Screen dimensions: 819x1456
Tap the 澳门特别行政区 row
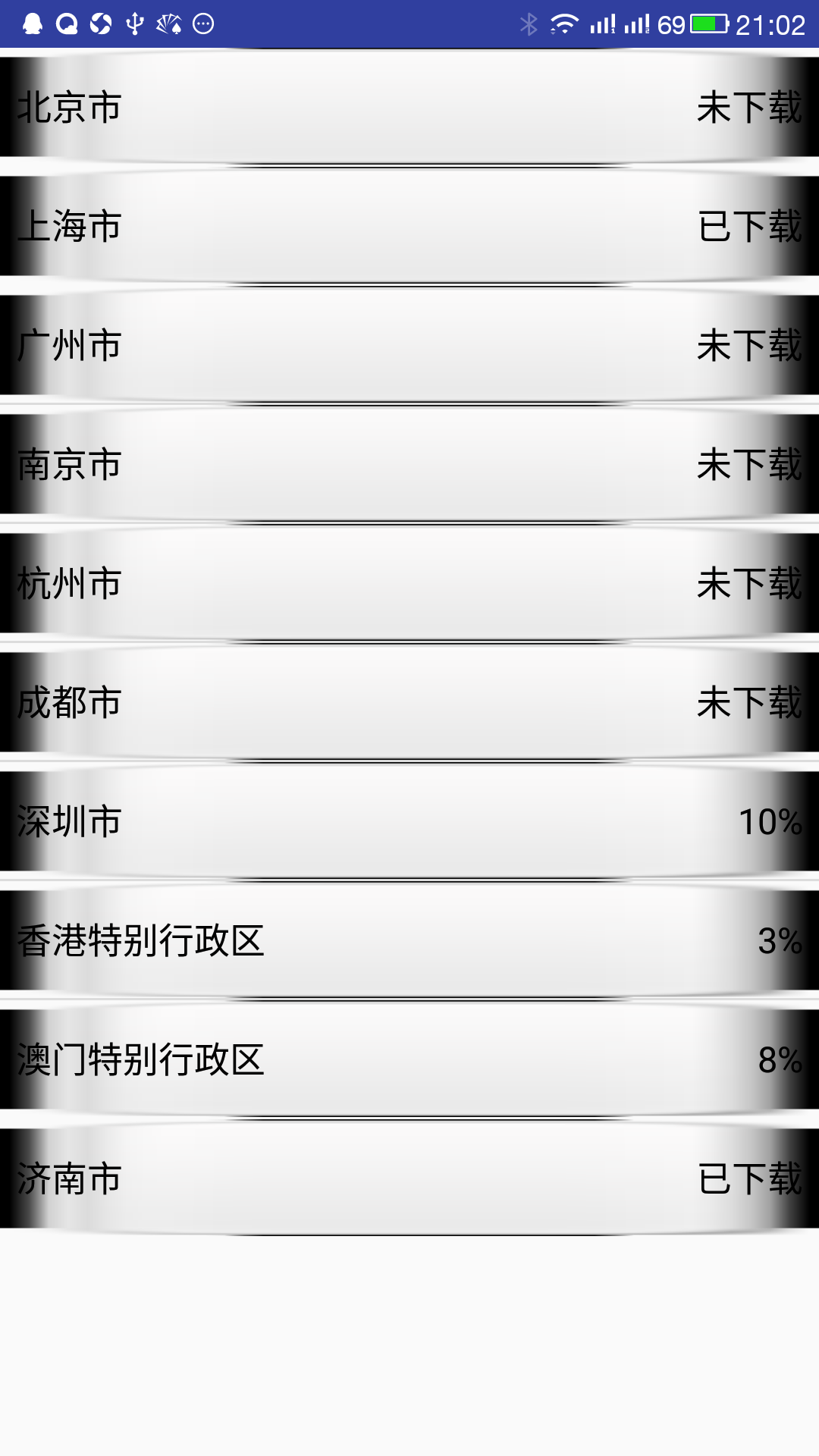coord(409,1059)
